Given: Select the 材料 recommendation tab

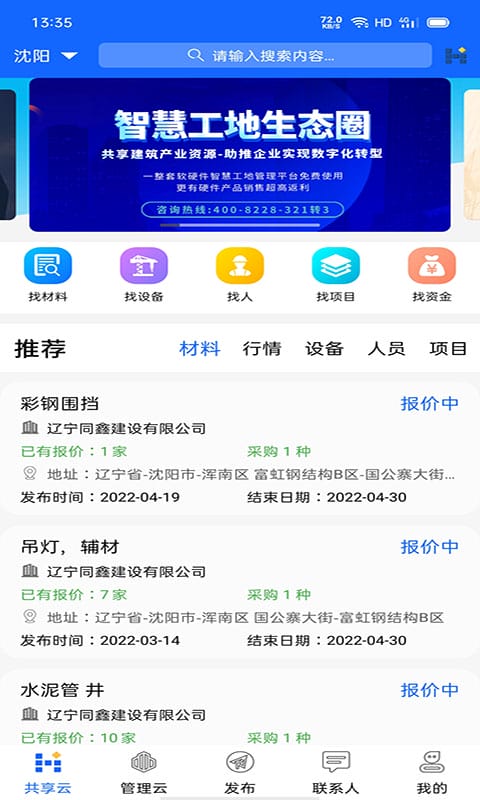Looking at the screenshot, I should pyautogui.click(x=199, y=349).
